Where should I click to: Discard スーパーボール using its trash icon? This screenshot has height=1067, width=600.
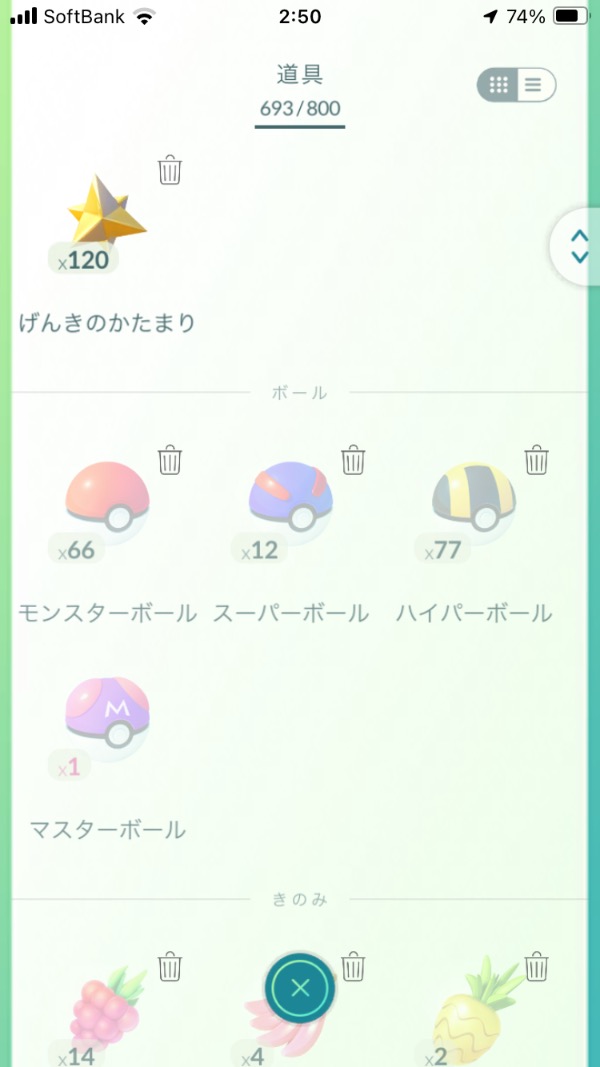click(x=353, y=460)
